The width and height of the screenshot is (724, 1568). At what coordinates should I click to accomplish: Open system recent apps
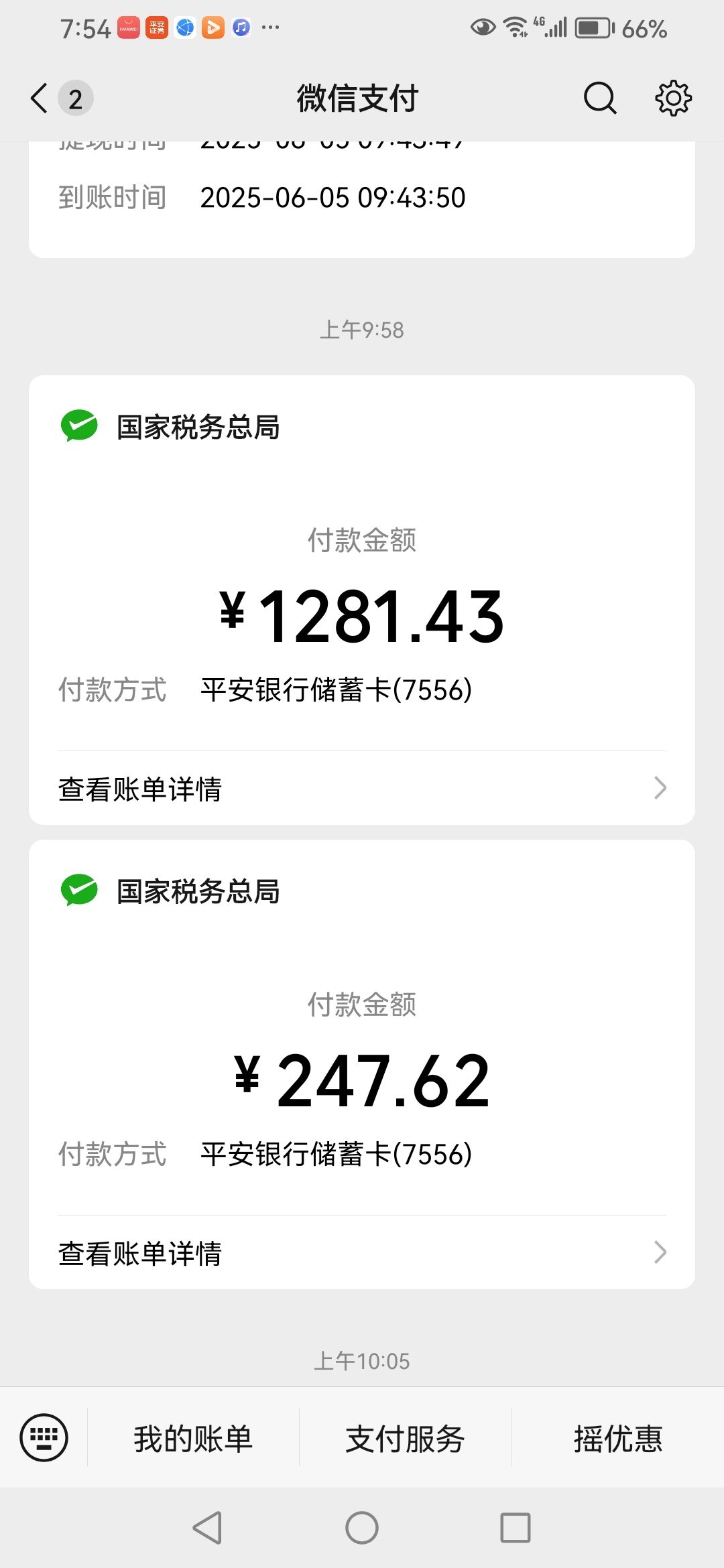click(x=516, y=1528)
